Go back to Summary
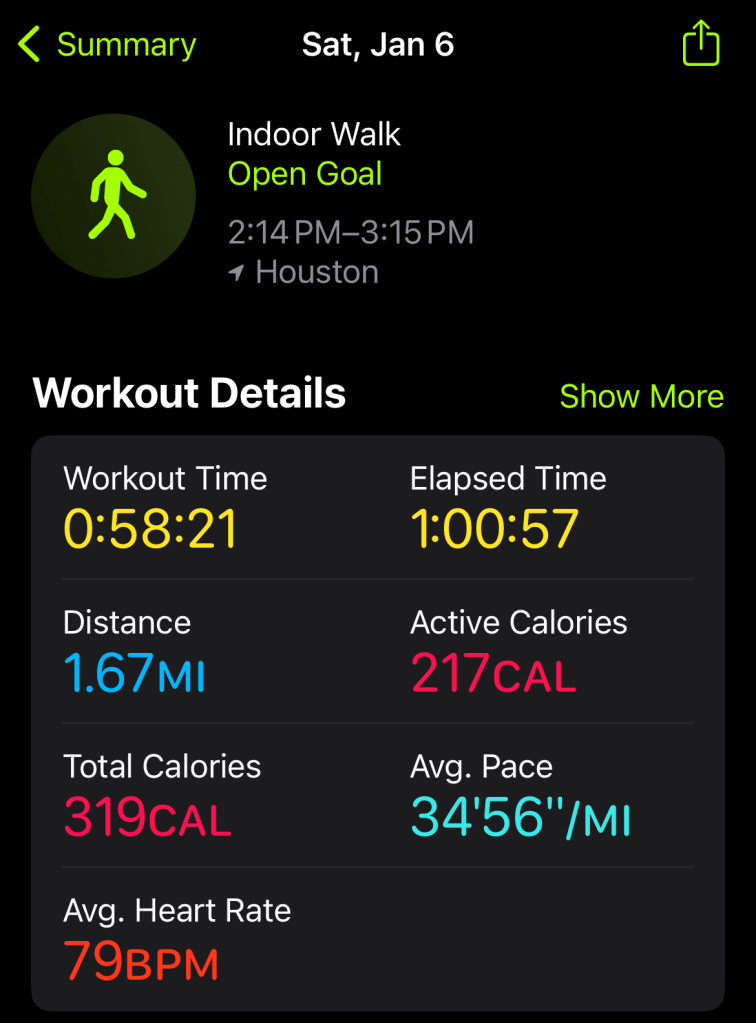This screenshot has height=1023, width=756. [x=108, y=45]
